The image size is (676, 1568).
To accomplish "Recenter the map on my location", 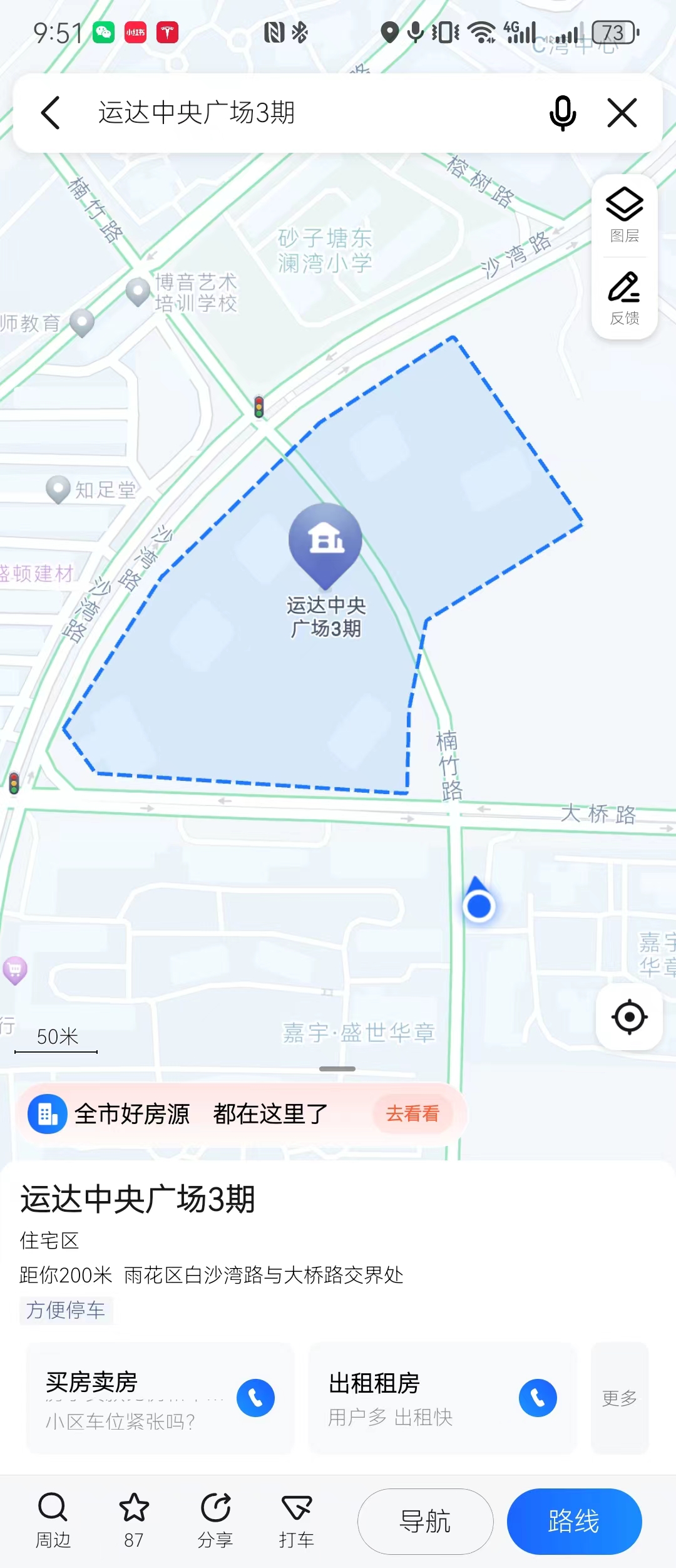I will coord(629,1017).
